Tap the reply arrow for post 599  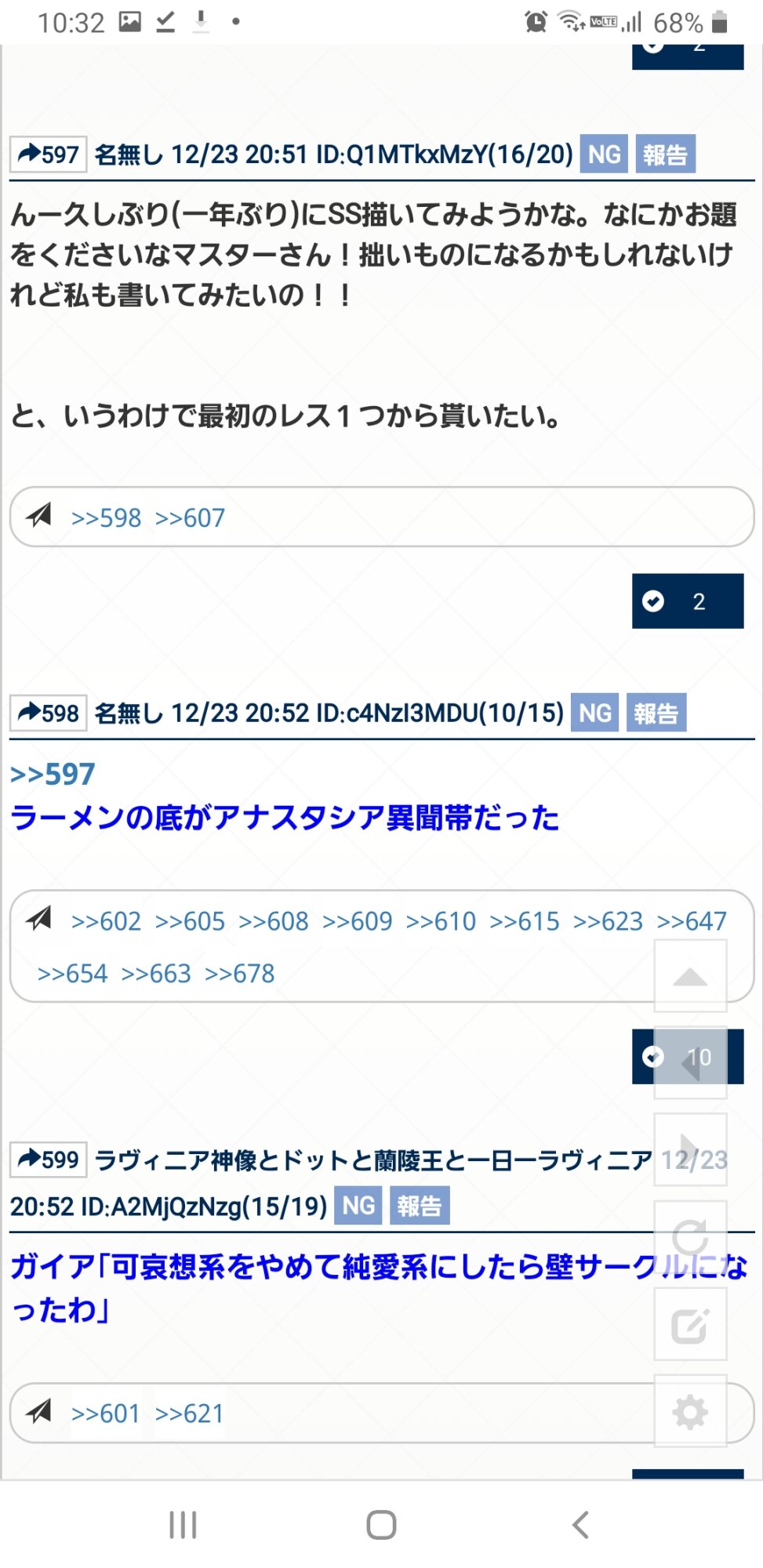pyautogui.click(x=48, y=1160)
